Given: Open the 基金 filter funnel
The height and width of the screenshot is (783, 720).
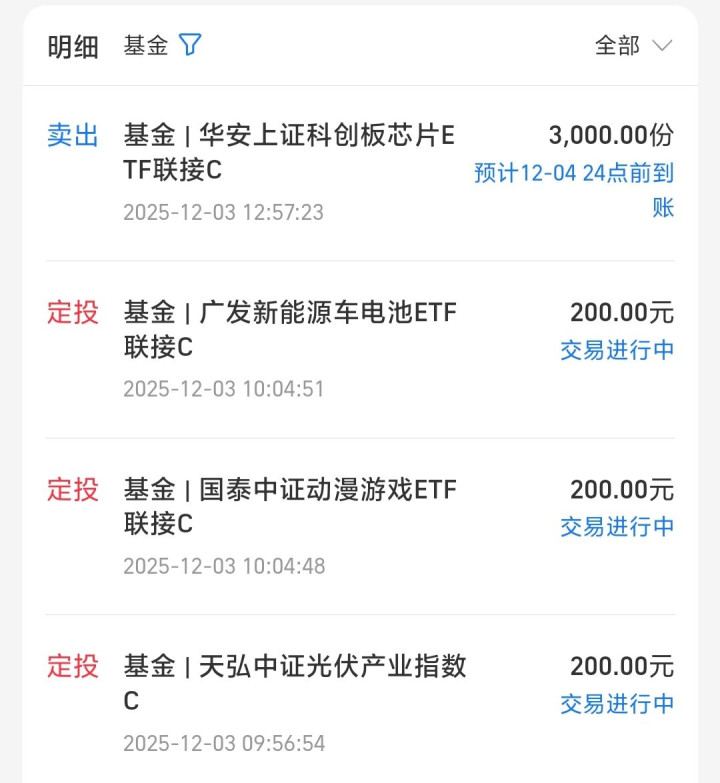Looking at the screenshot, I should pyautogui.click(x=190, y=45).
